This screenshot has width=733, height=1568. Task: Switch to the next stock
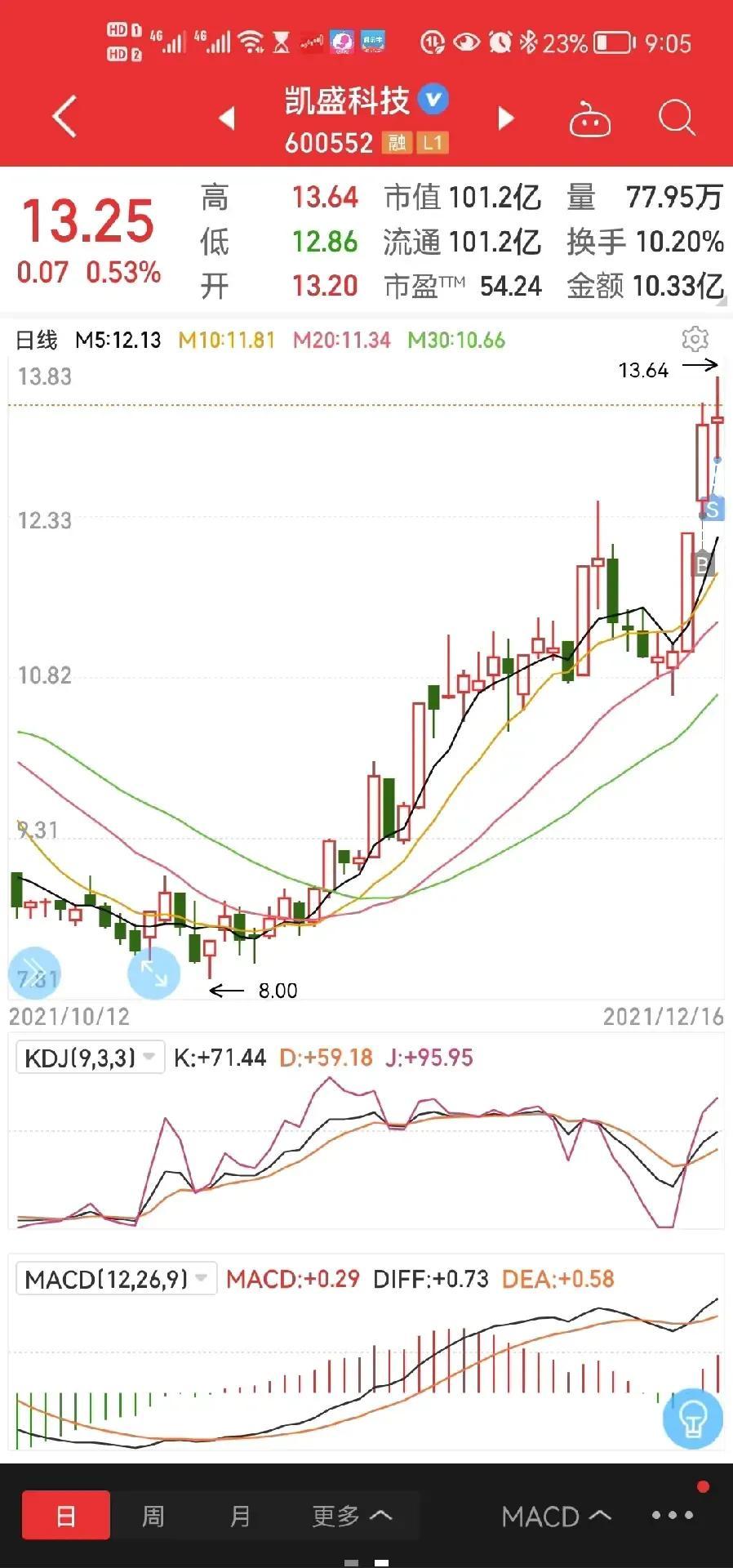(x=506, y=118)
